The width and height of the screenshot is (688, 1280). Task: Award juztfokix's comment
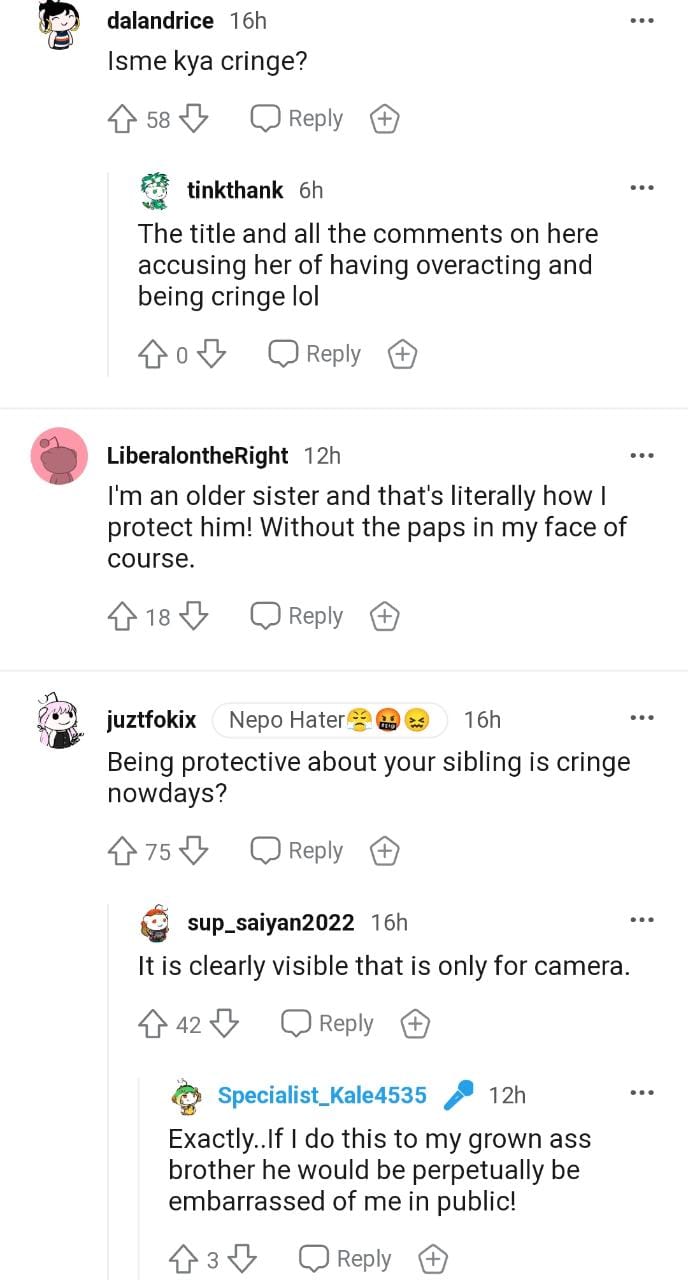click(x=385, y=851)
